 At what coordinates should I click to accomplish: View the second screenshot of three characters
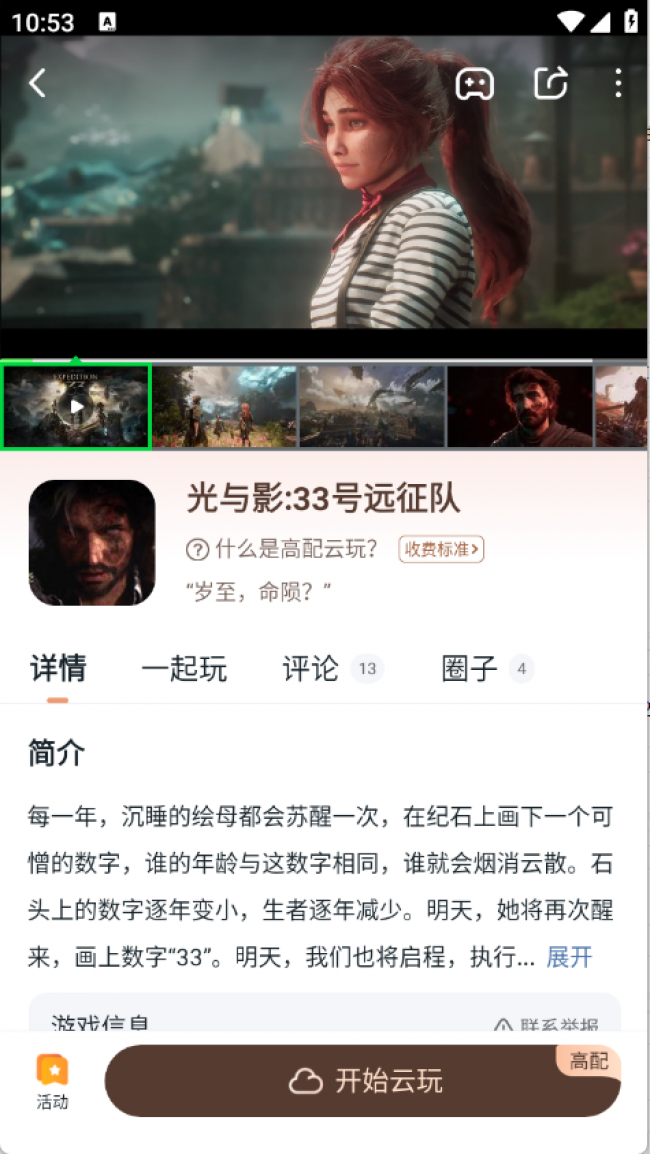pyautogui.click(x=225, y=406)
